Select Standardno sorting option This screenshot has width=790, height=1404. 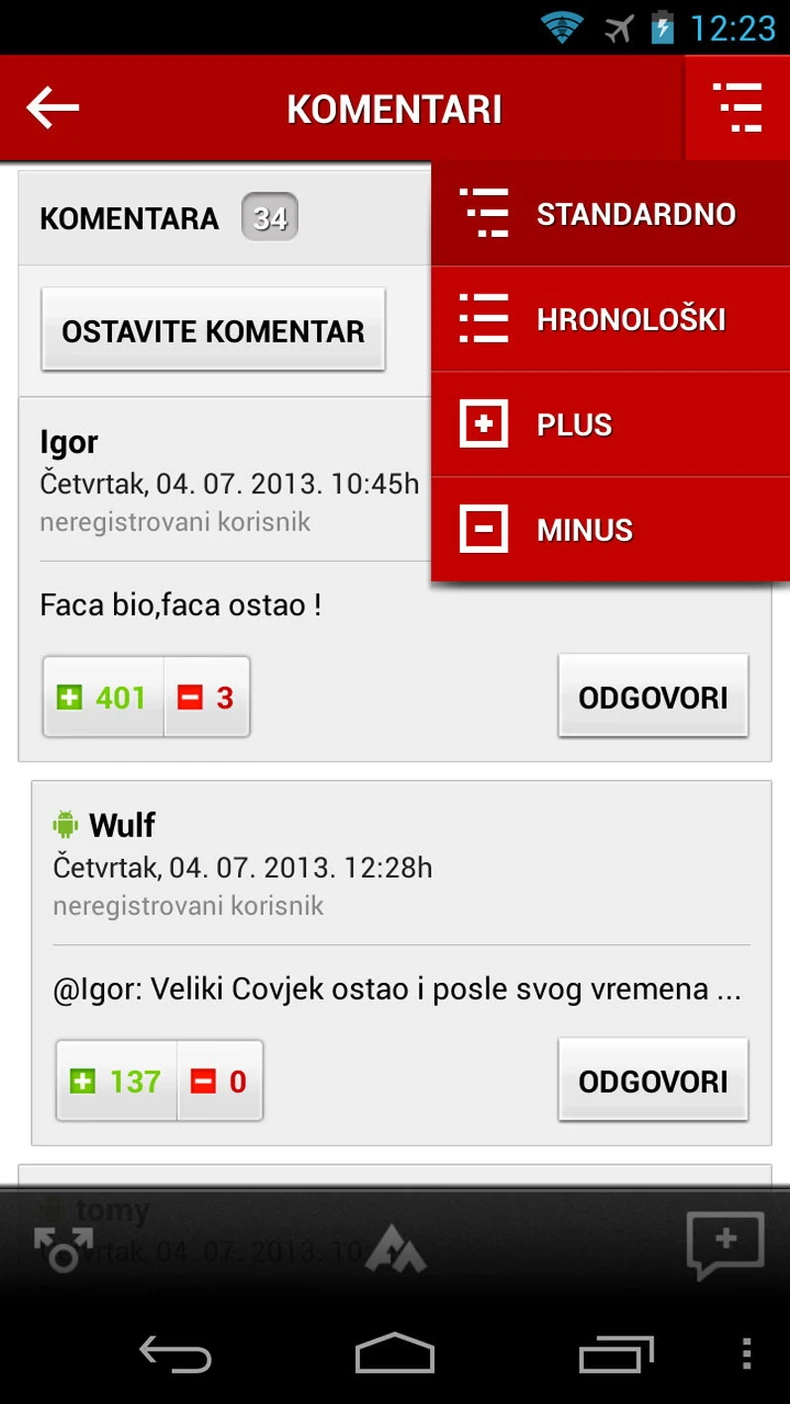[x=610, y=214]
